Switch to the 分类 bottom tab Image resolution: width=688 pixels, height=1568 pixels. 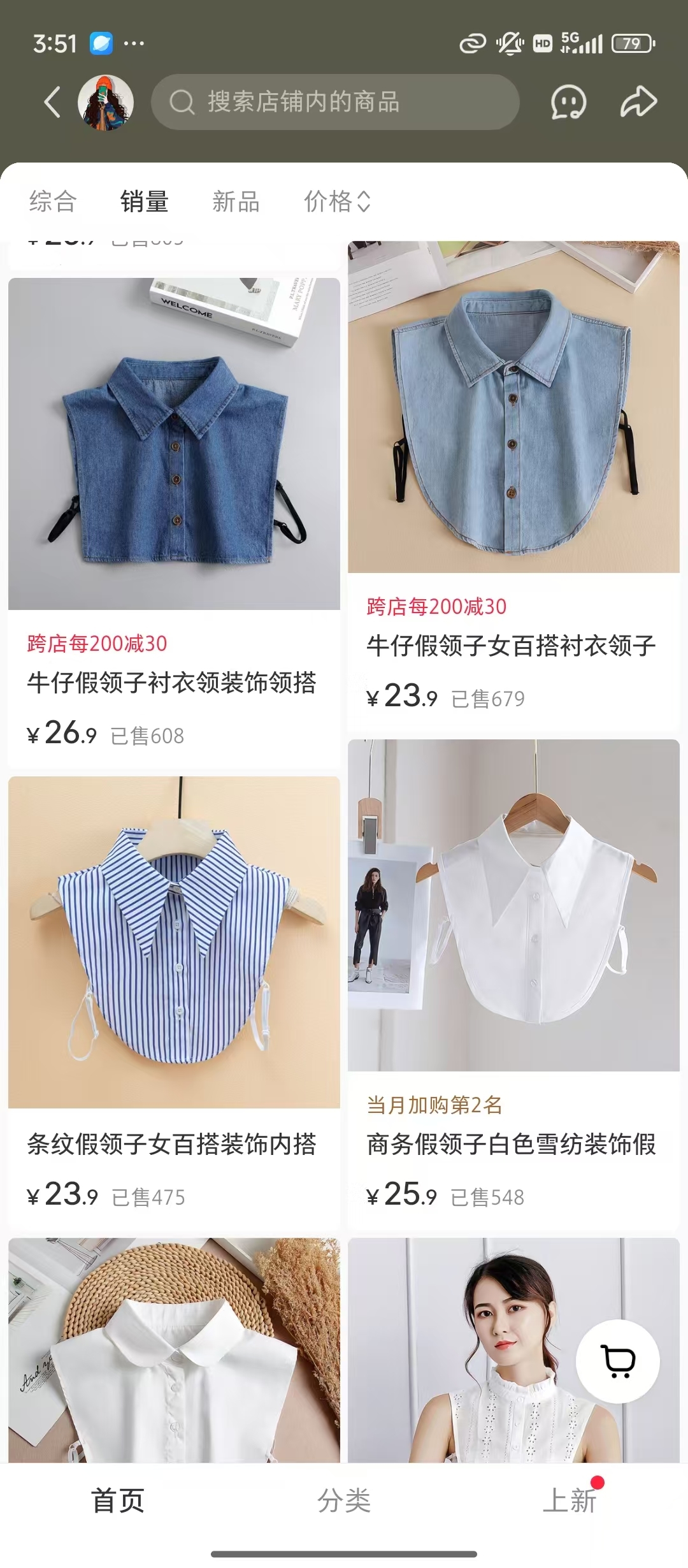coord(344,1500)
